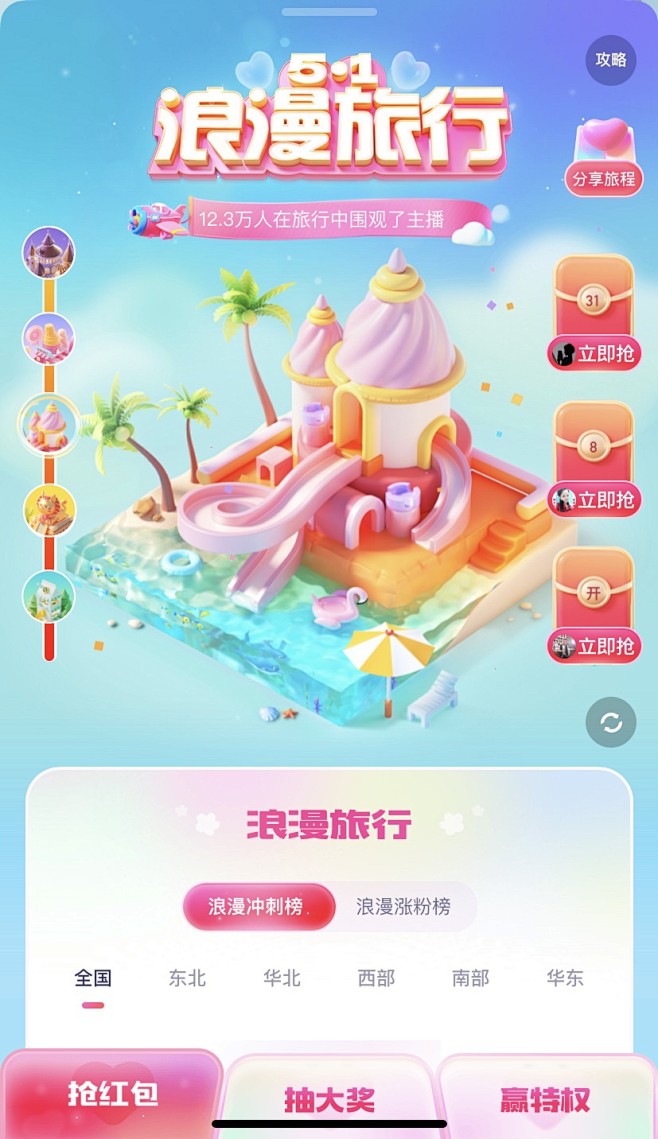The height and width of the screenshot is (1139, 658).
Task: Select the green building stage on the timeline
Action: click(49, 597)
